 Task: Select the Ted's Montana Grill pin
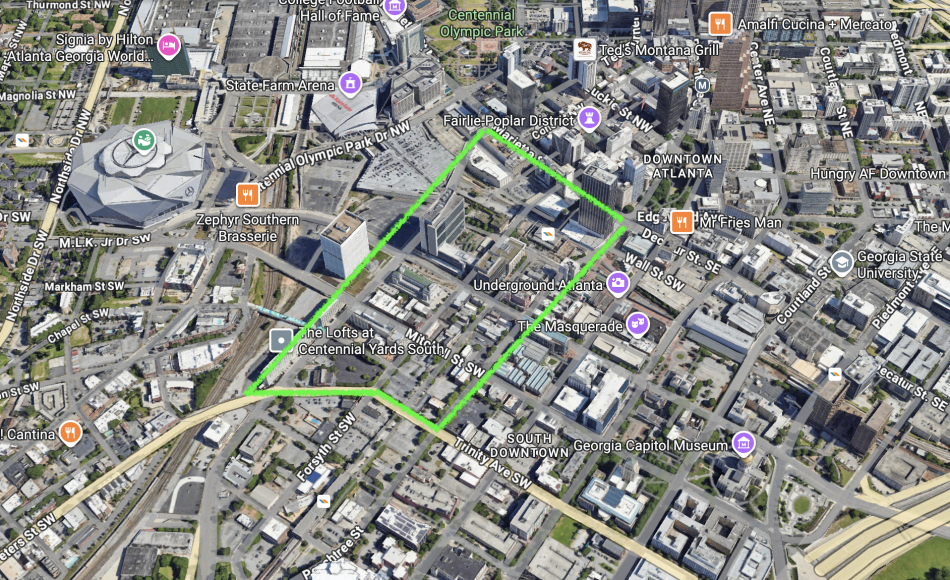(585, 48)
